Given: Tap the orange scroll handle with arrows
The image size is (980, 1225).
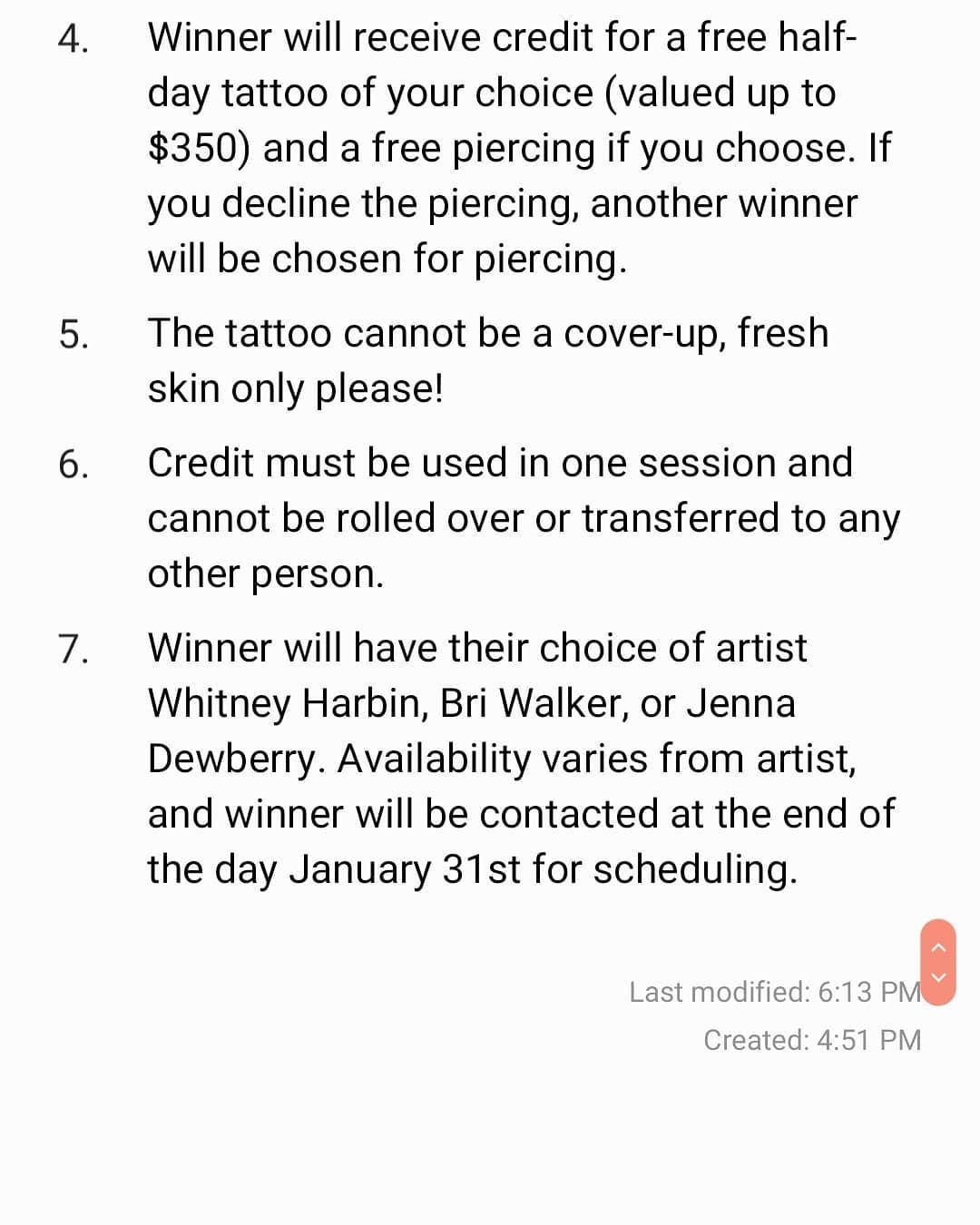Looking at the screenshot, I should (x=939, y=962).
